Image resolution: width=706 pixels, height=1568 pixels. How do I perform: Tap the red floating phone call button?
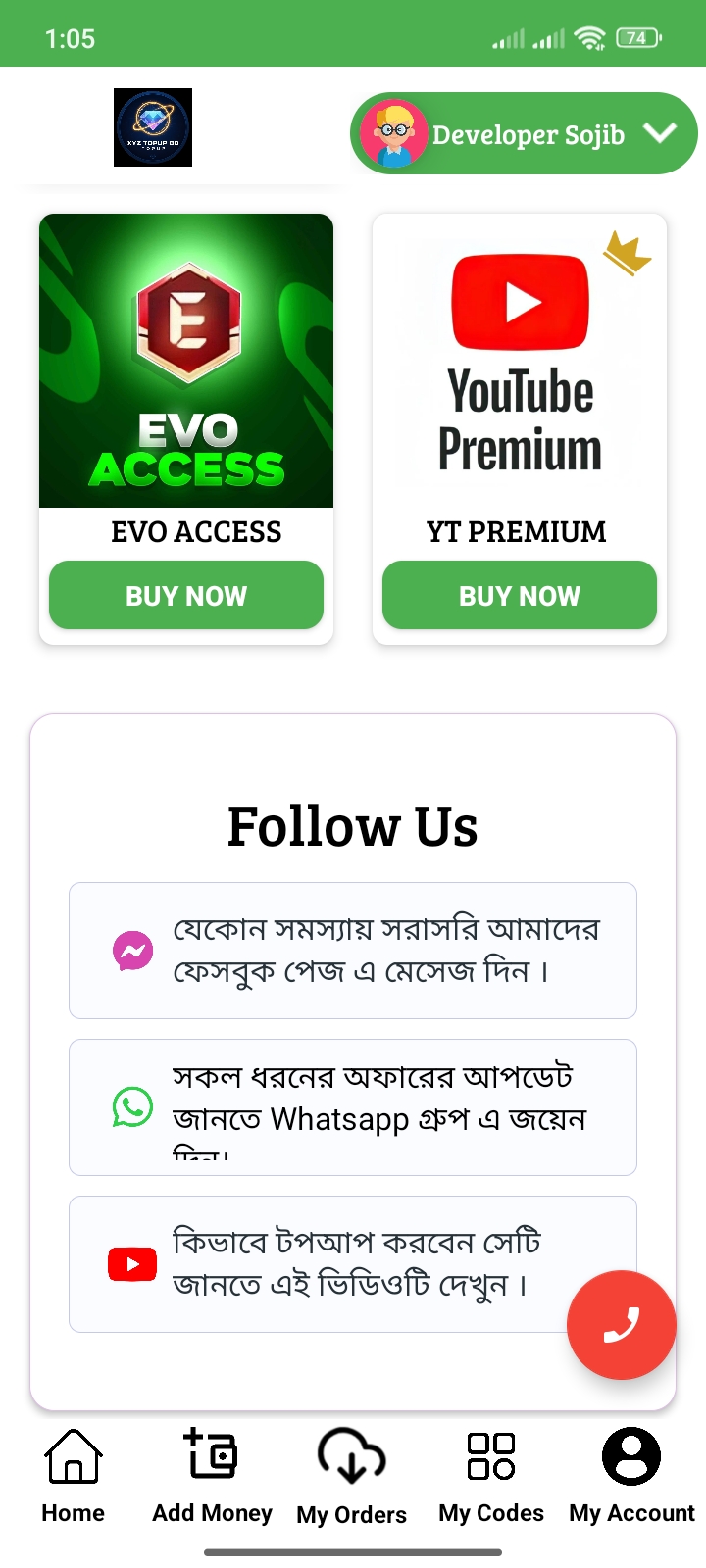pos(622,1324)
